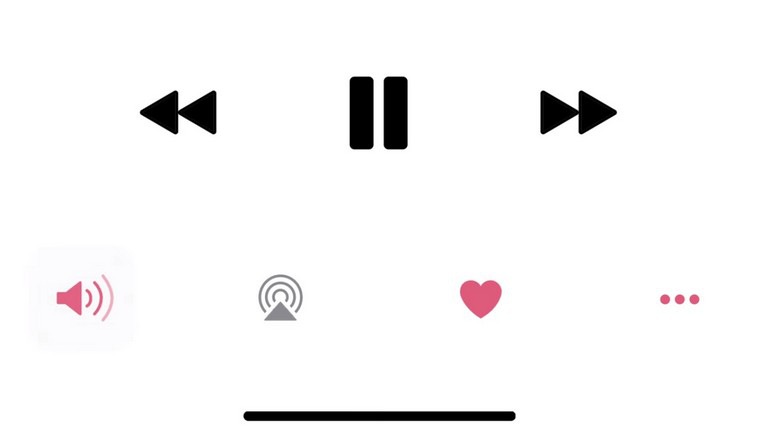
Task: Open AirPlay output options
Action: click(280, 298)
